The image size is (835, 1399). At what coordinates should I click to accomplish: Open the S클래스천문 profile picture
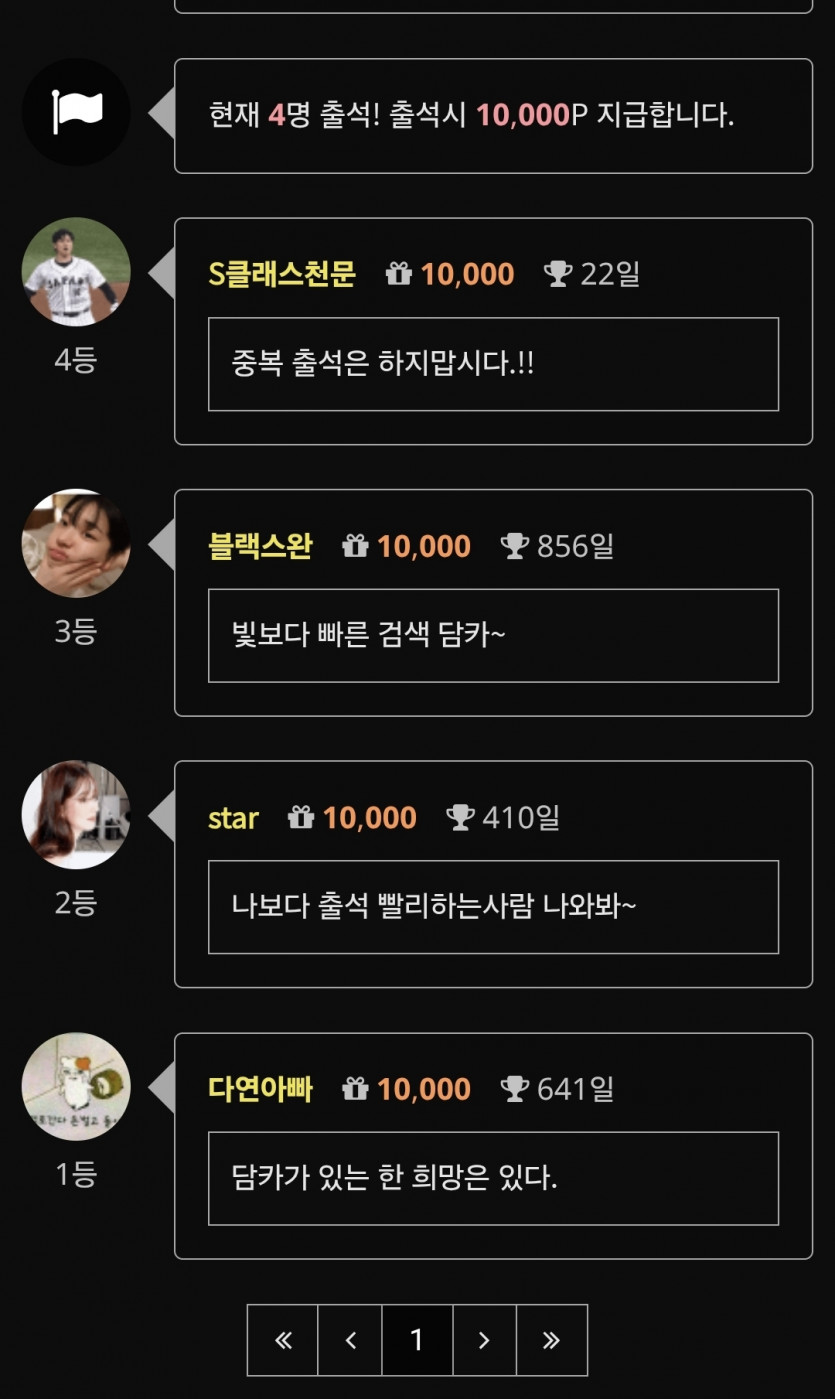(x=76, y=271)
